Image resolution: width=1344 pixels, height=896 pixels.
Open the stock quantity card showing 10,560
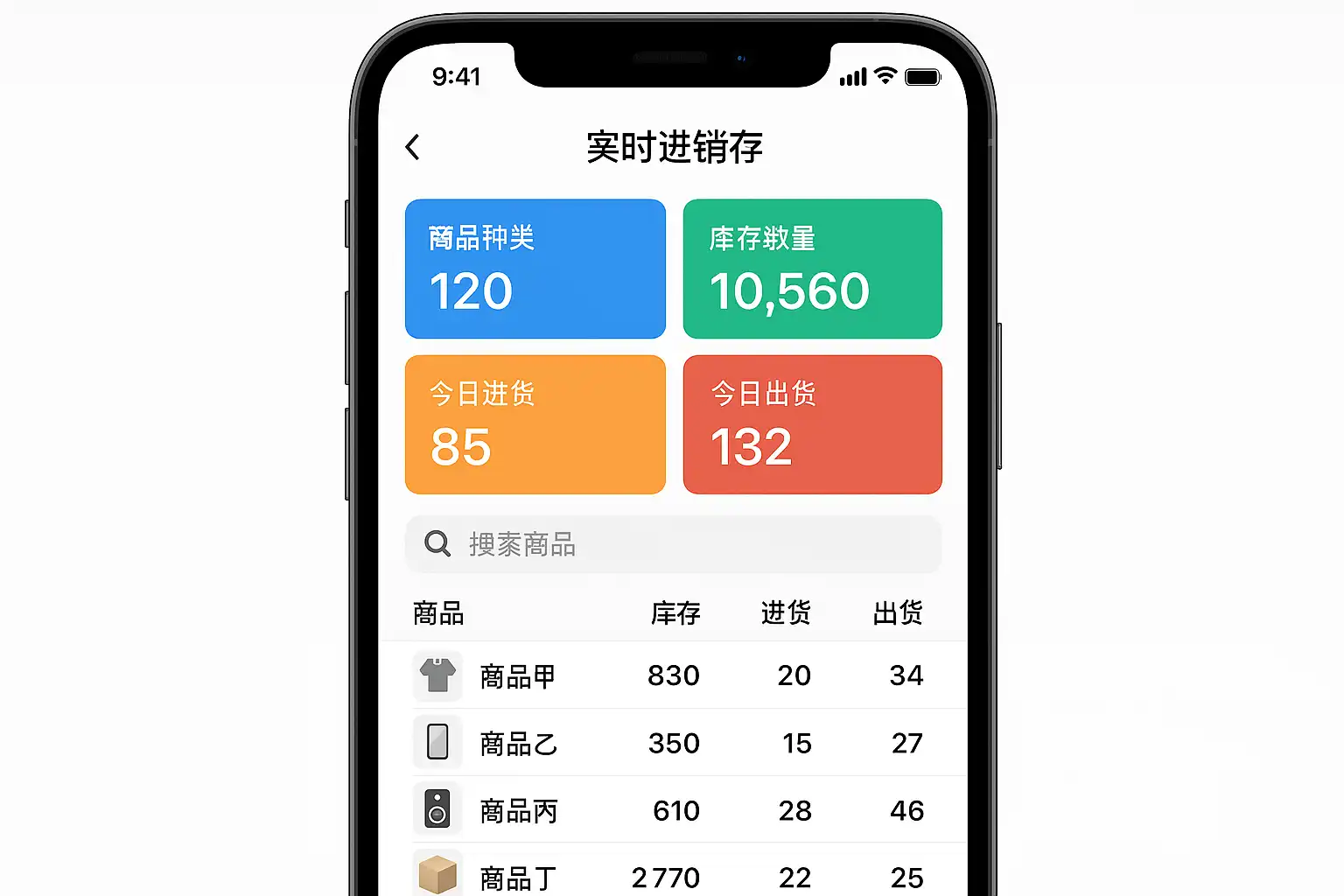click(812, 269)
